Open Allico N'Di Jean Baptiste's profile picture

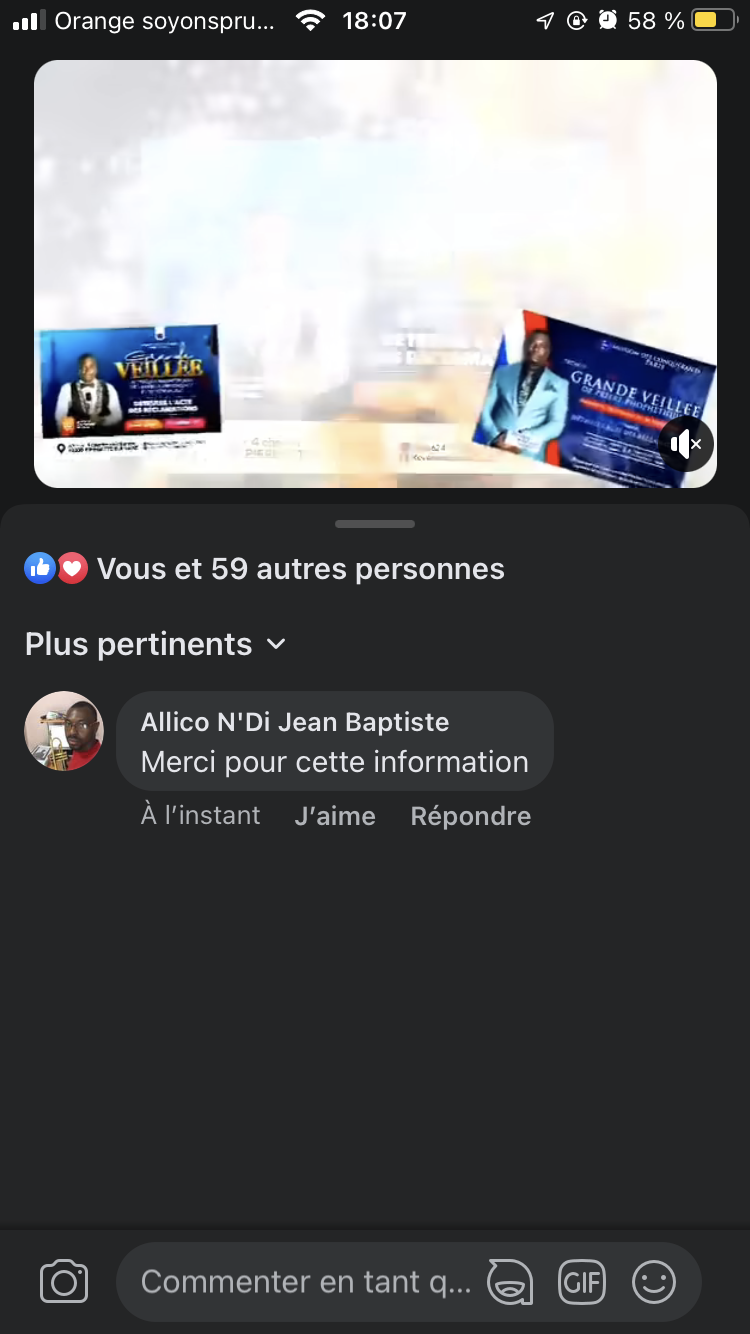tap(64, 731)
